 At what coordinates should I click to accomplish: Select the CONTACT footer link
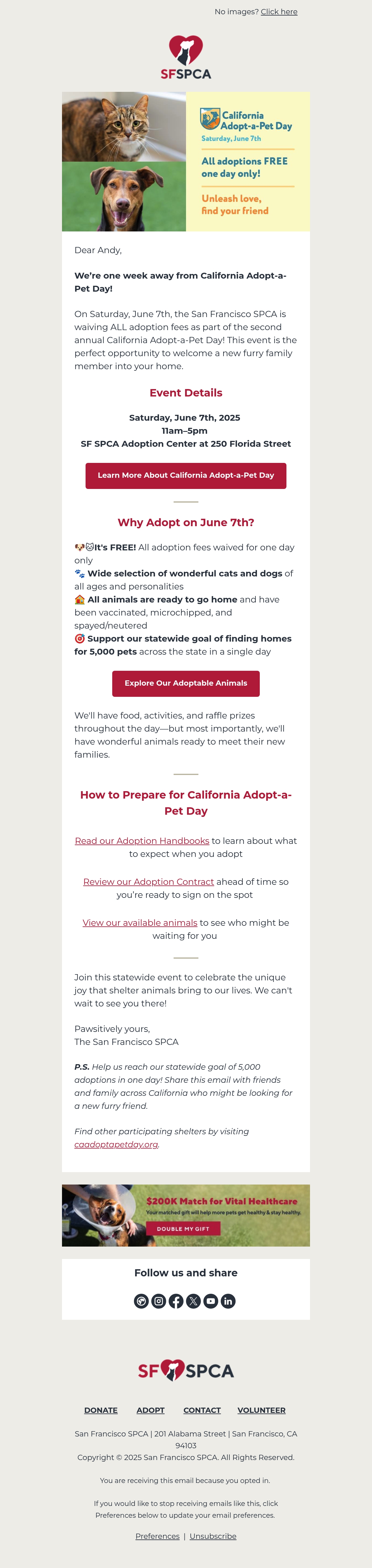point(202,1410)
